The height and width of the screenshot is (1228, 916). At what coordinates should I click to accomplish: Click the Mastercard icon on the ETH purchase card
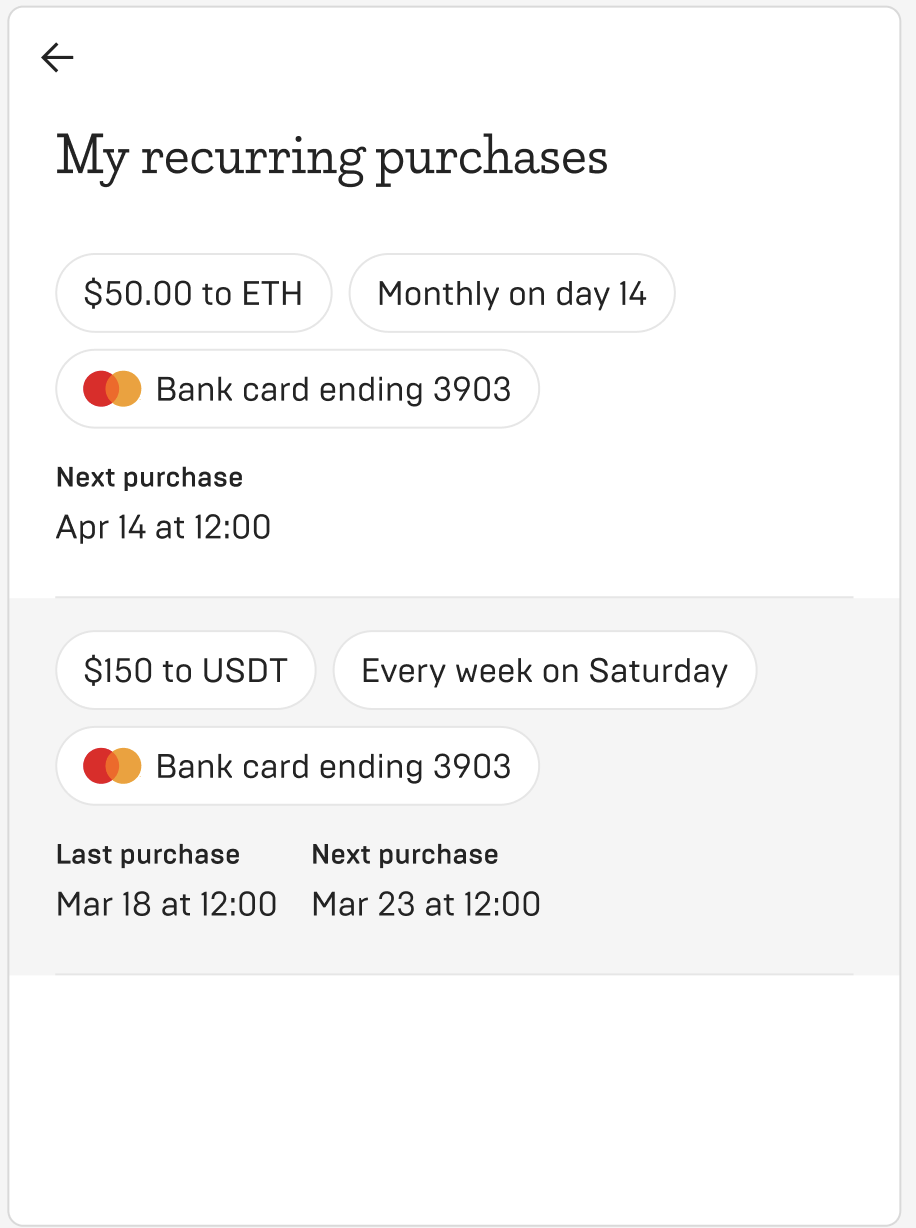coord(110,388)
